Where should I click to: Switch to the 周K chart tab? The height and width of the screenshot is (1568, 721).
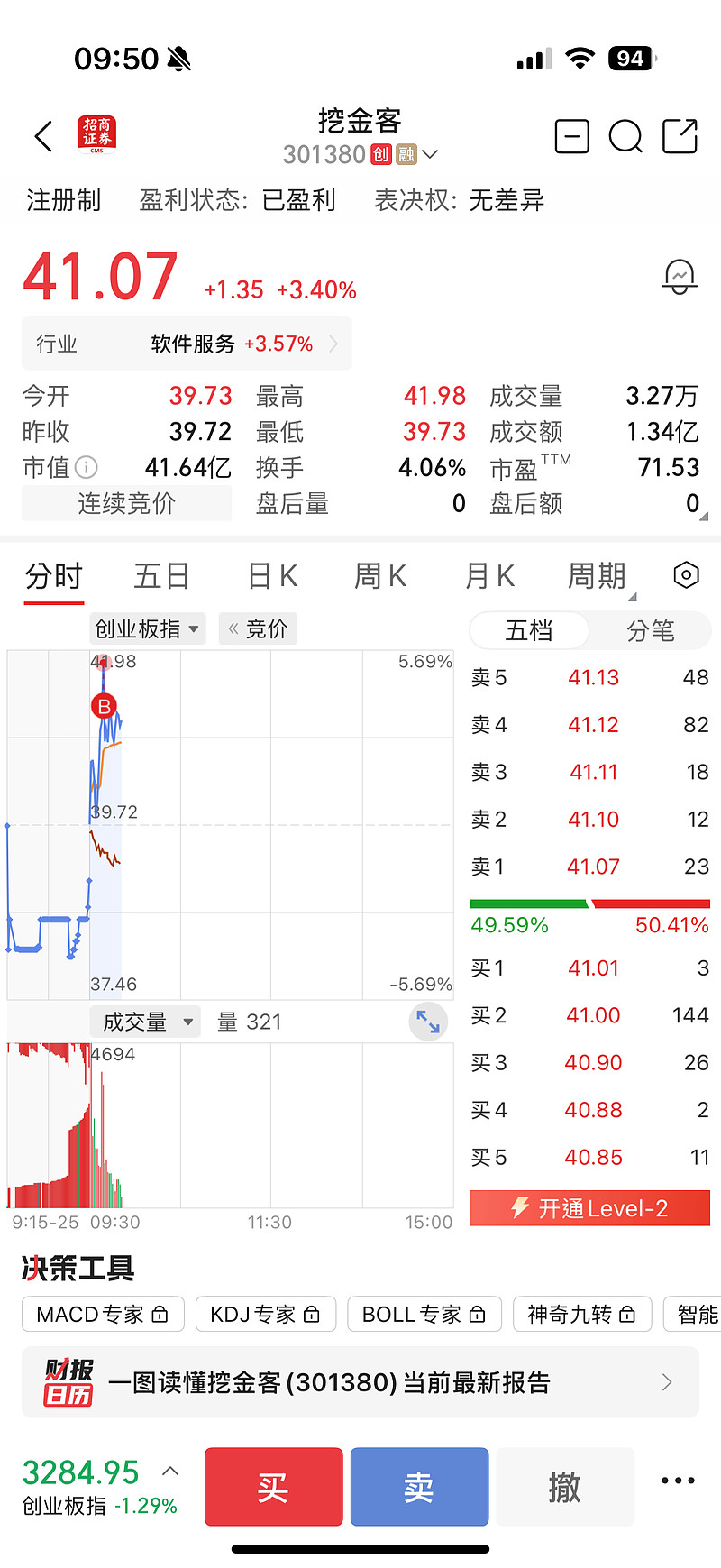(x=379, y=575)
